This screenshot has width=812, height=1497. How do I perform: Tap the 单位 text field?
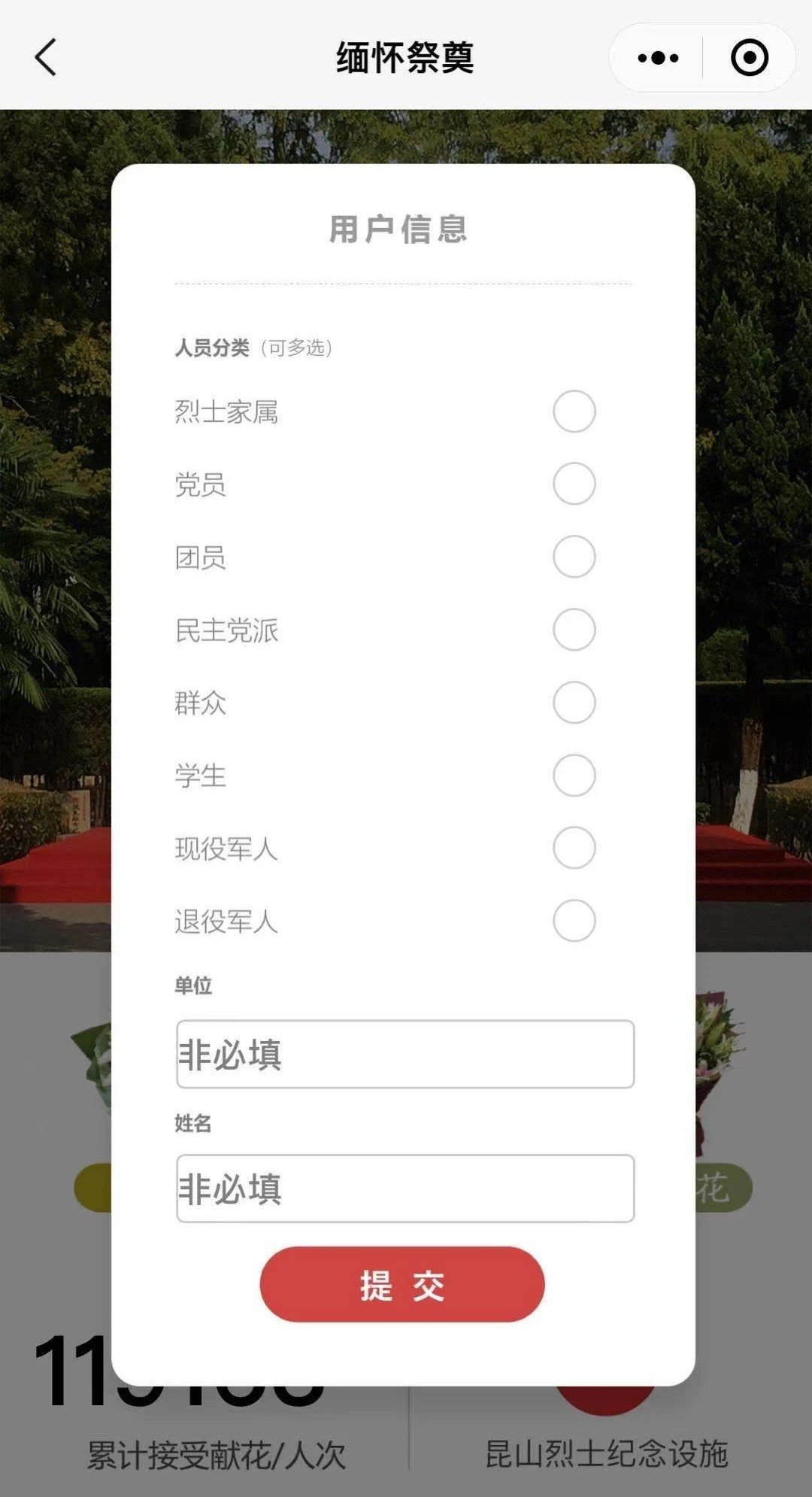click(405, 1054)
